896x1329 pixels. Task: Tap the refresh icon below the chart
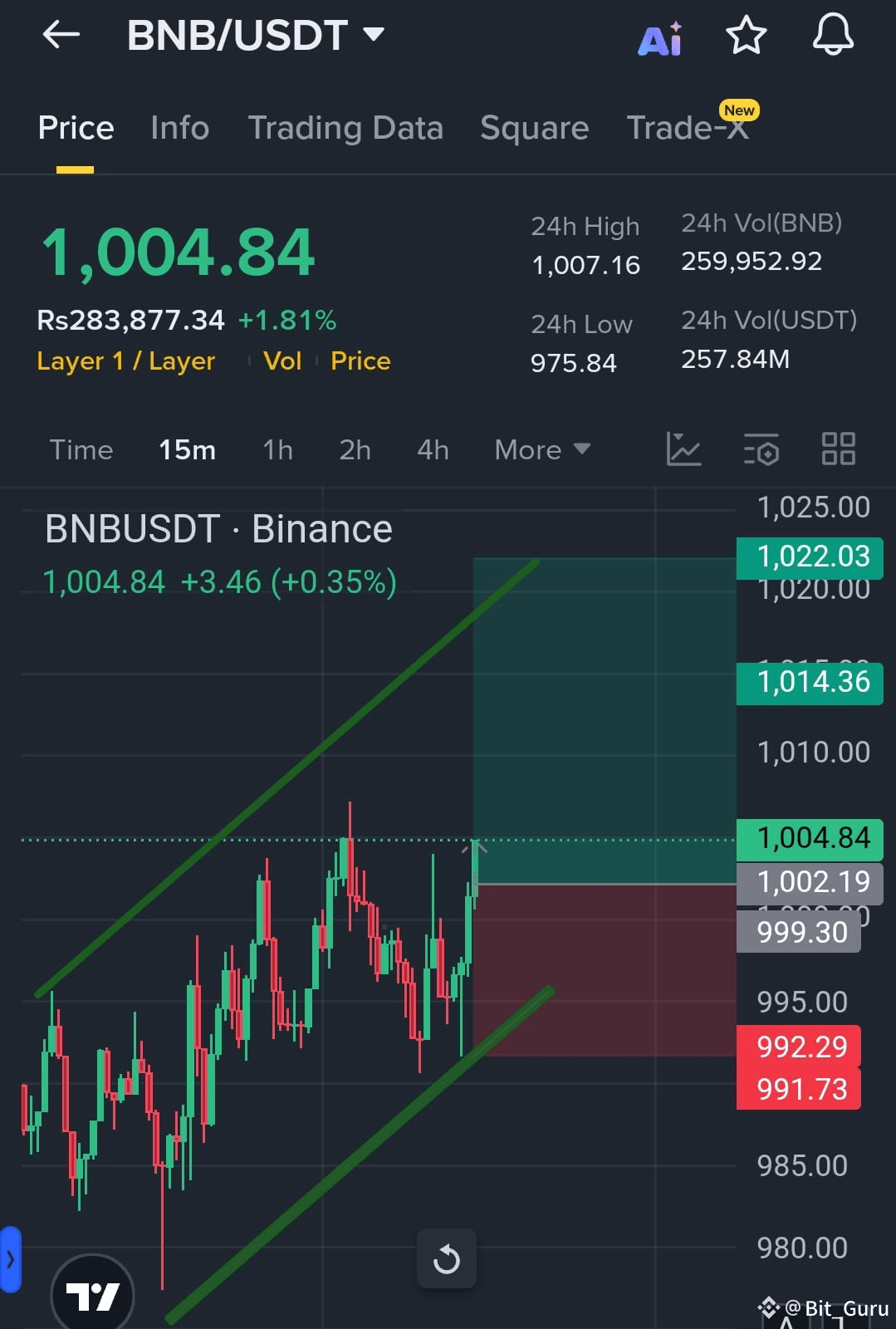(447, 1258)
